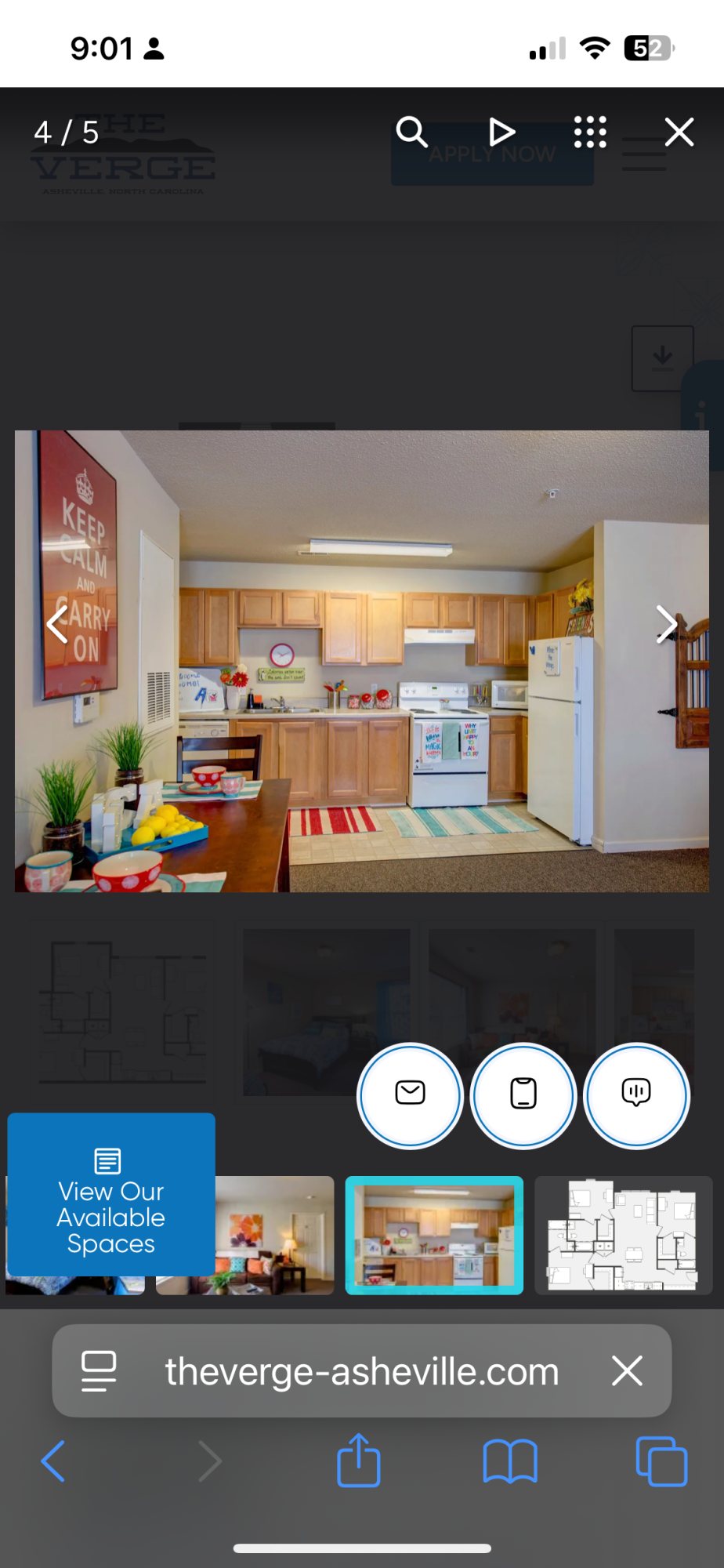
Task: Open the page settings menu in address bar
Action: [100, 1371]
